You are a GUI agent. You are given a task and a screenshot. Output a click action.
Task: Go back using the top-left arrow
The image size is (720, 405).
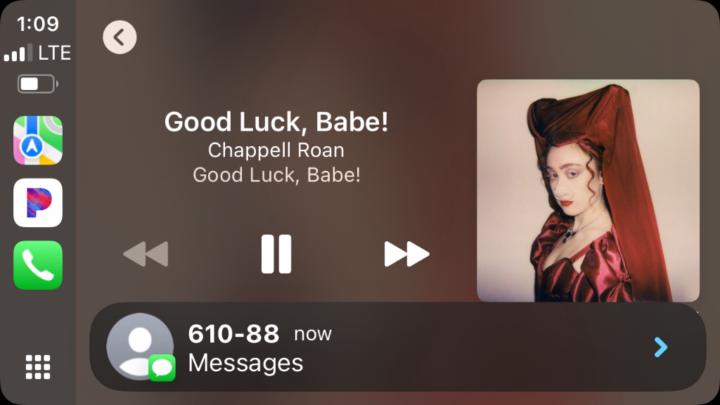point(120,38)
